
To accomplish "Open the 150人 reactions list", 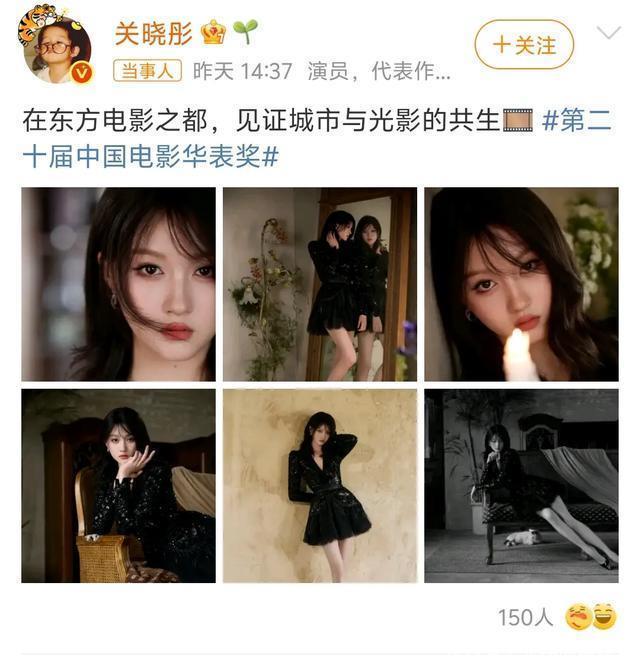I will 526,617.
